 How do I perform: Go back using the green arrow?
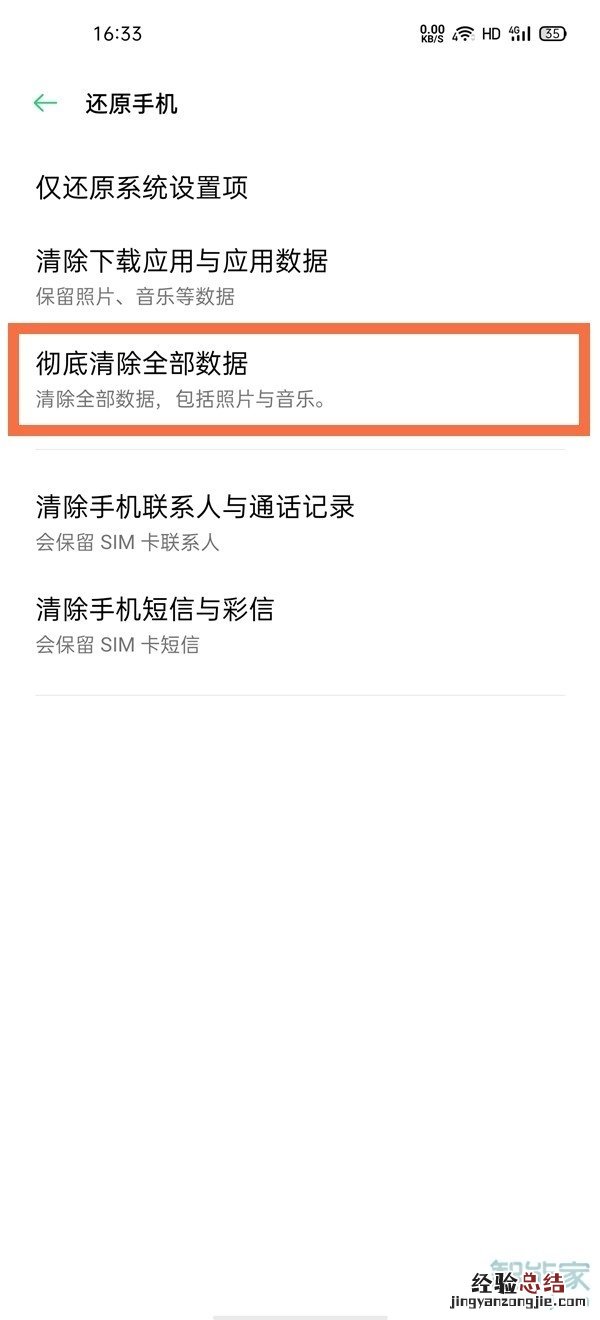pos(45,103)
